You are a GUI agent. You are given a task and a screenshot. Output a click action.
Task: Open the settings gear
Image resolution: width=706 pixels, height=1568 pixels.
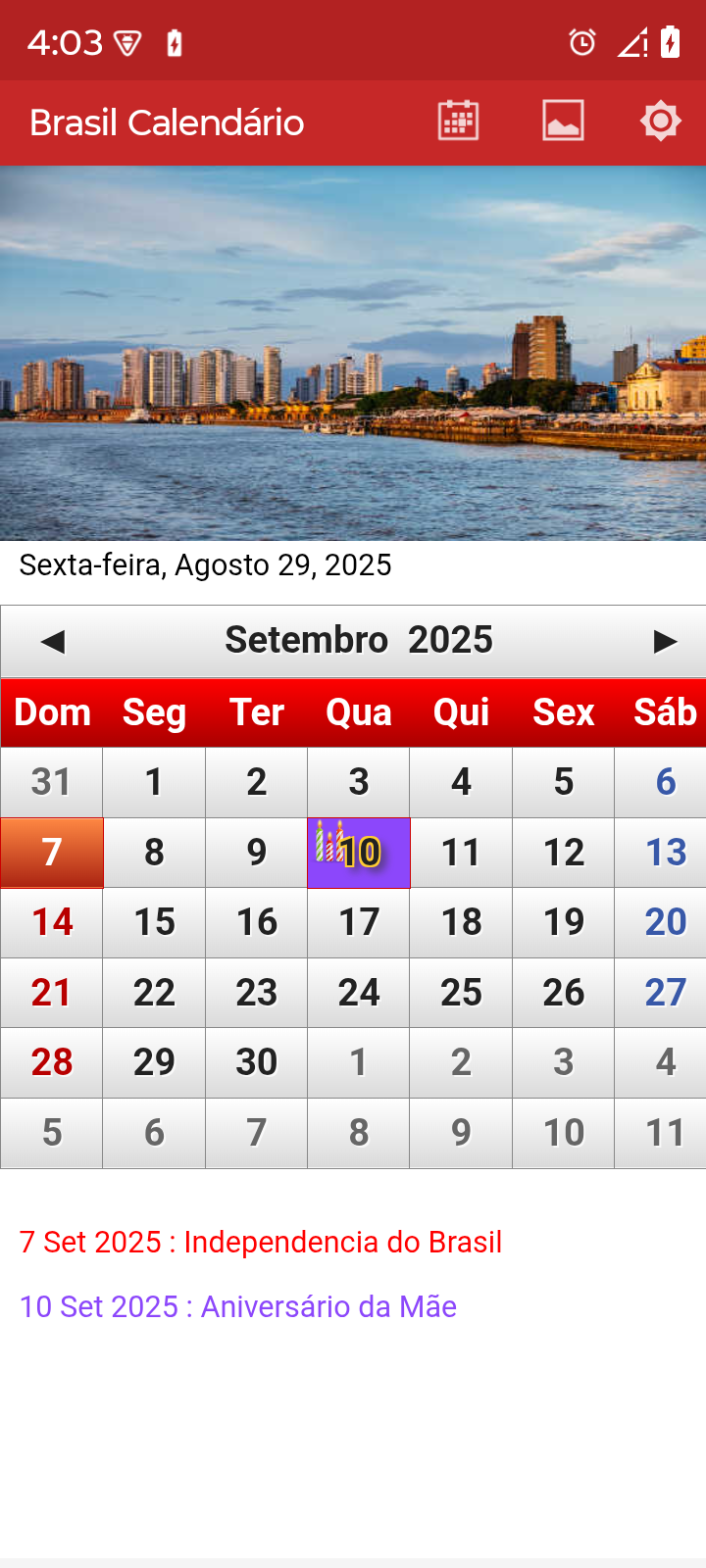coord(660,122)
